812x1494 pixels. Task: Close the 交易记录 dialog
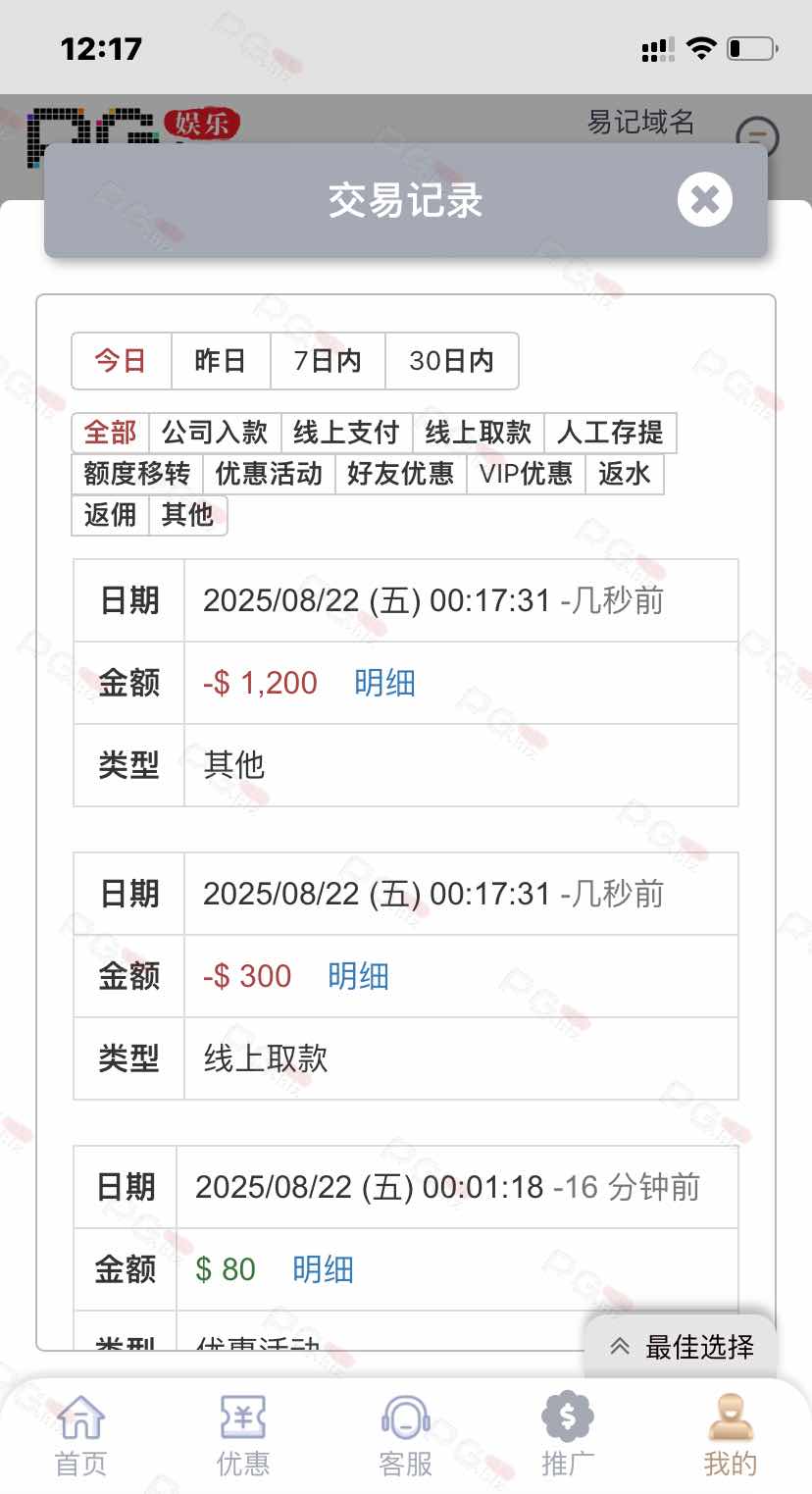click(x=704, y=200)
